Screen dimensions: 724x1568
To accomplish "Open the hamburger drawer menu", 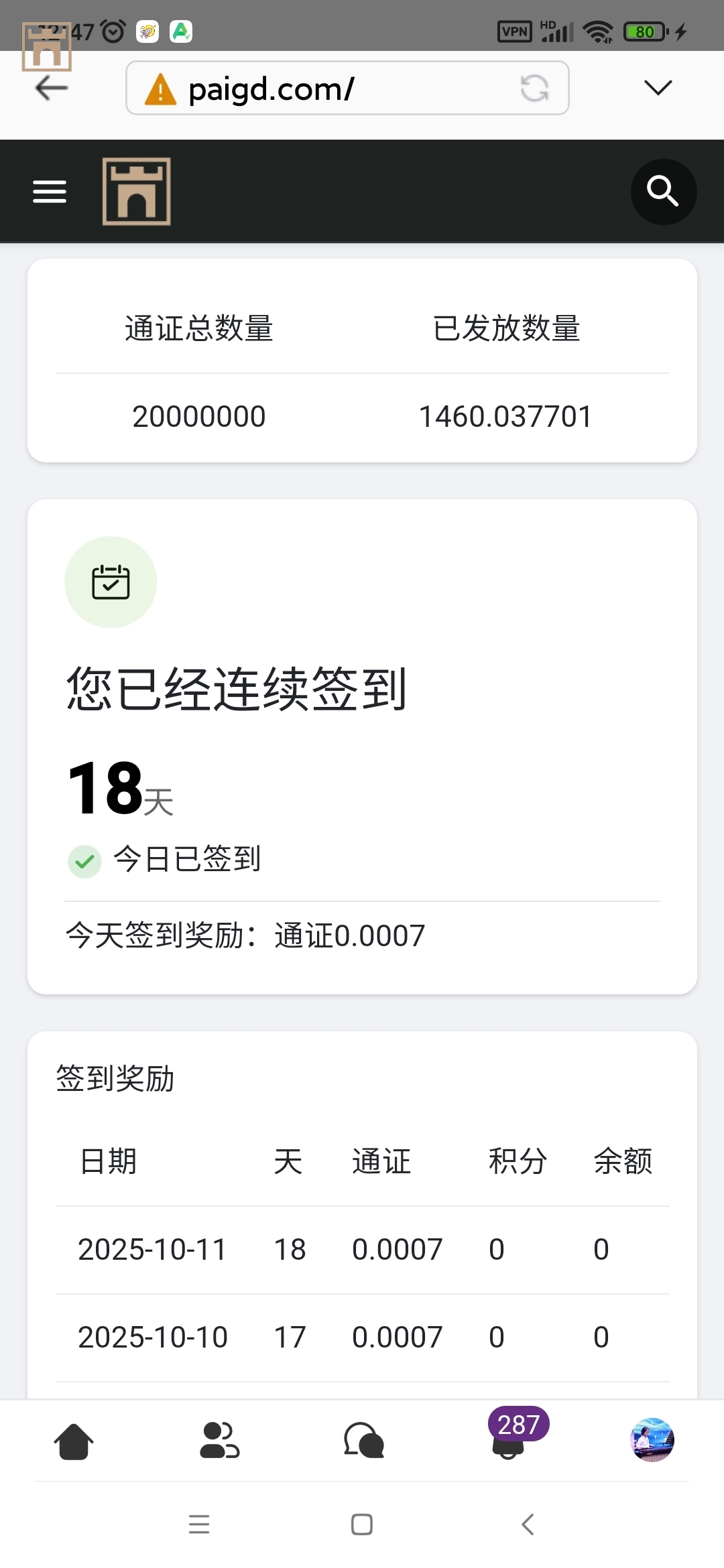I will [50, 192].
